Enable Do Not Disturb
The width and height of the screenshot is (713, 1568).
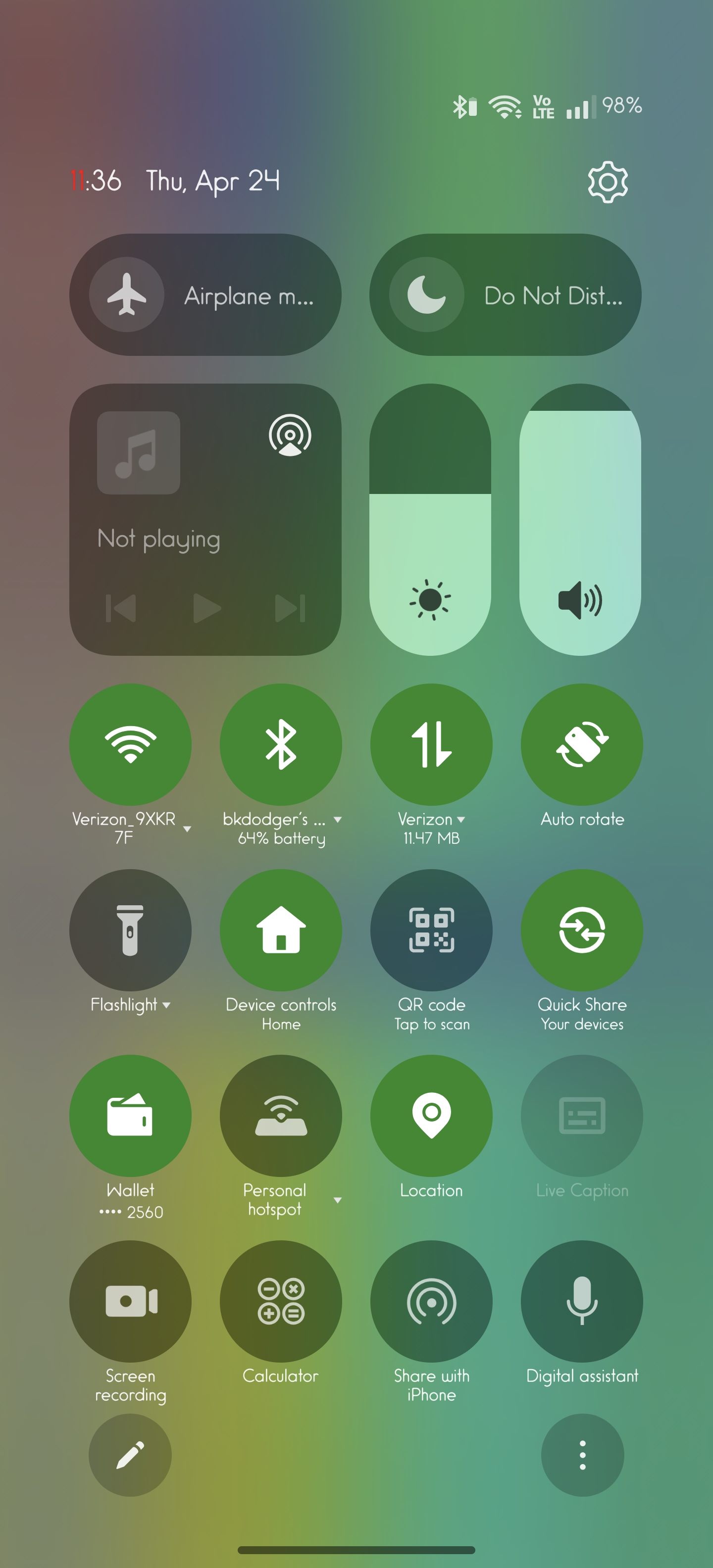pos(426,295)
